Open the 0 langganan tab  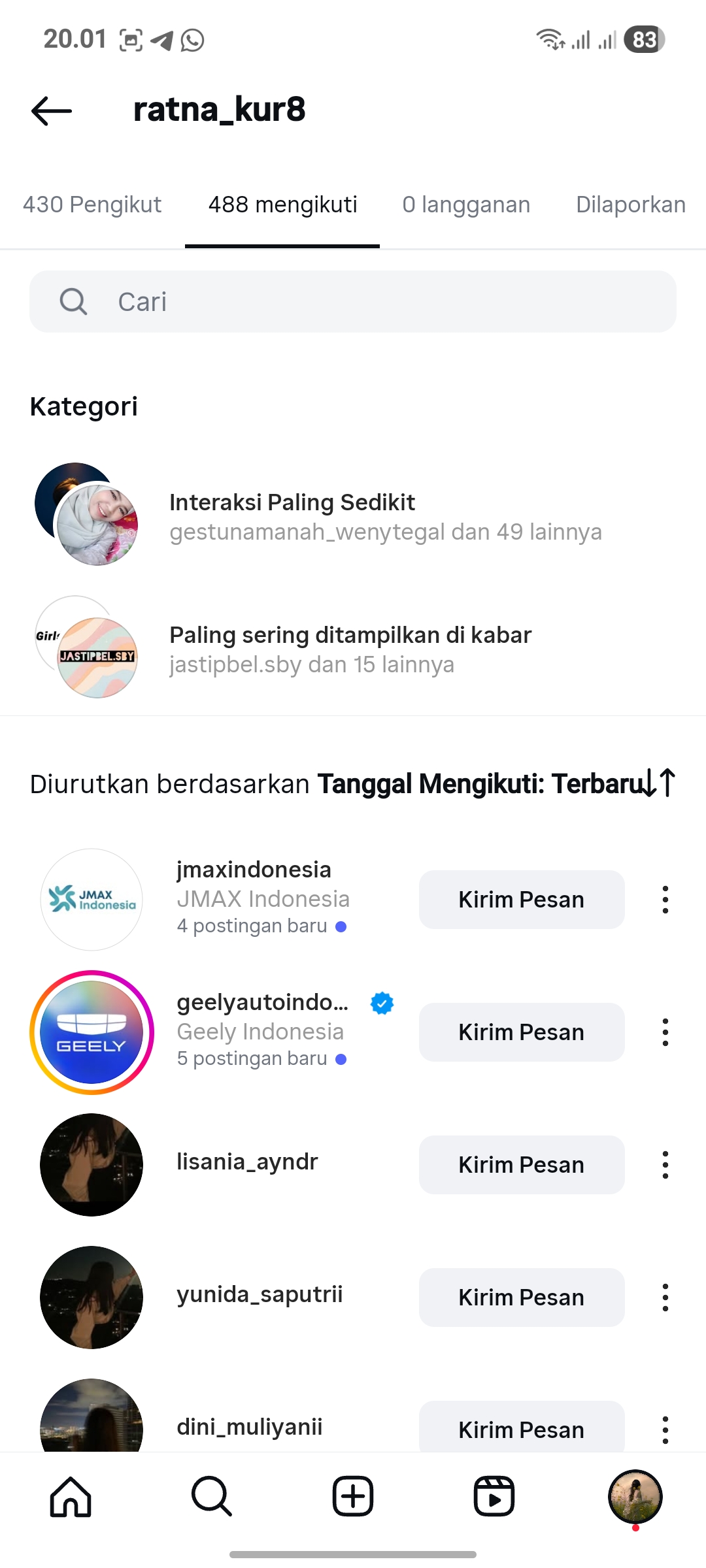[466, 205]
